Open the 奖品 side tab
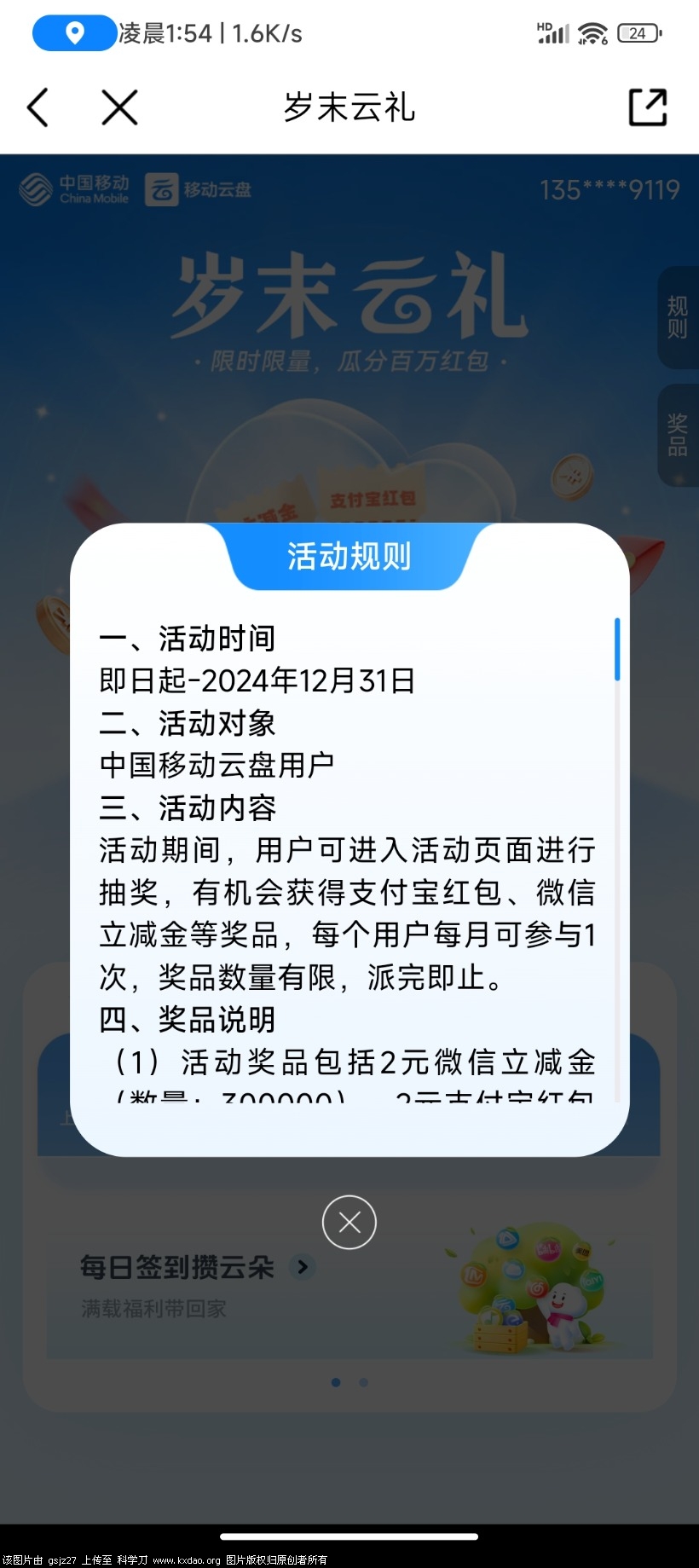699x1568 pixels. click(x=678, y=435)
